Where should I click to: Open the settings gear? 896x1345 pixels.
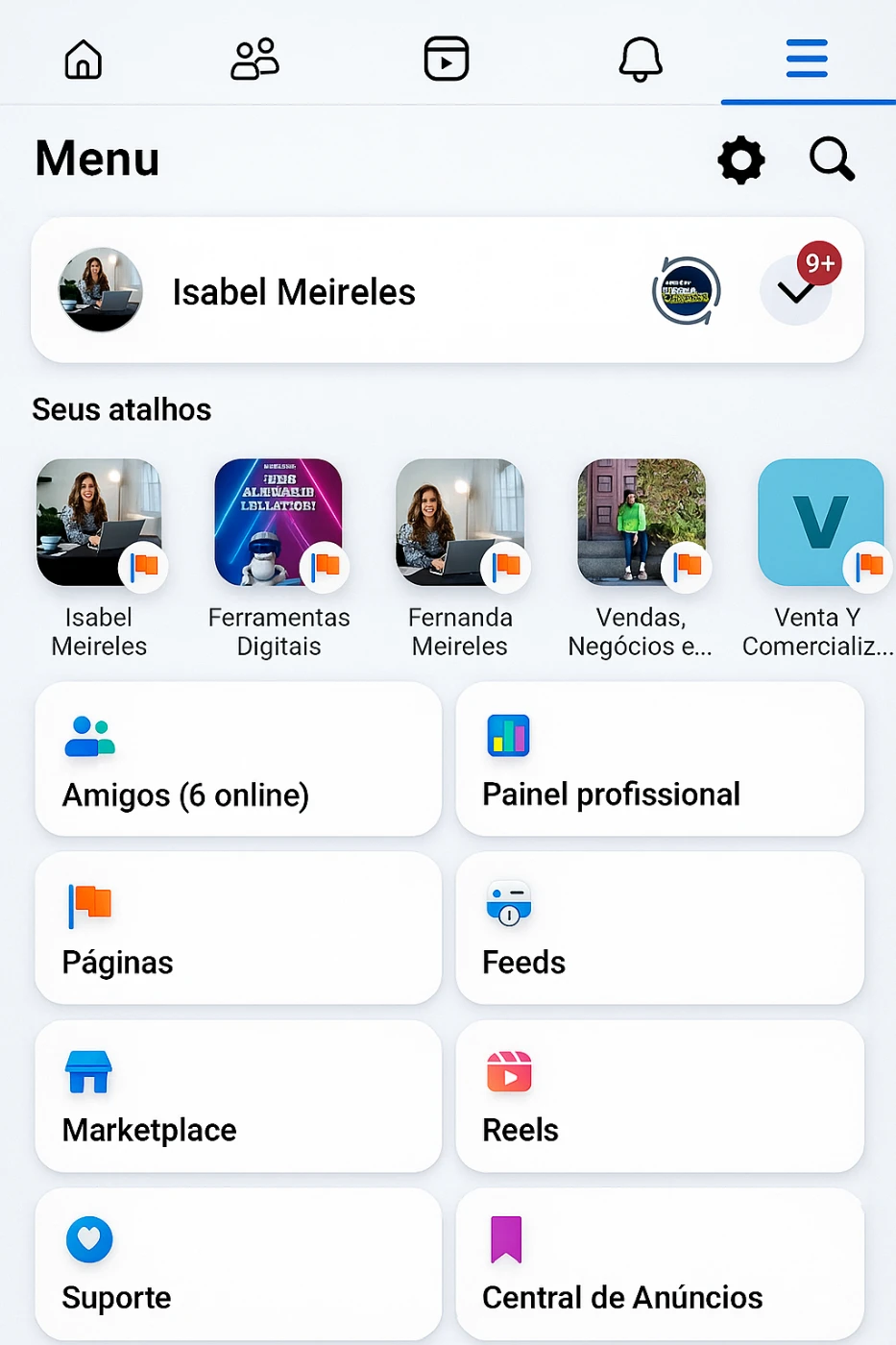pyautogui.click(x=741, y=159)
